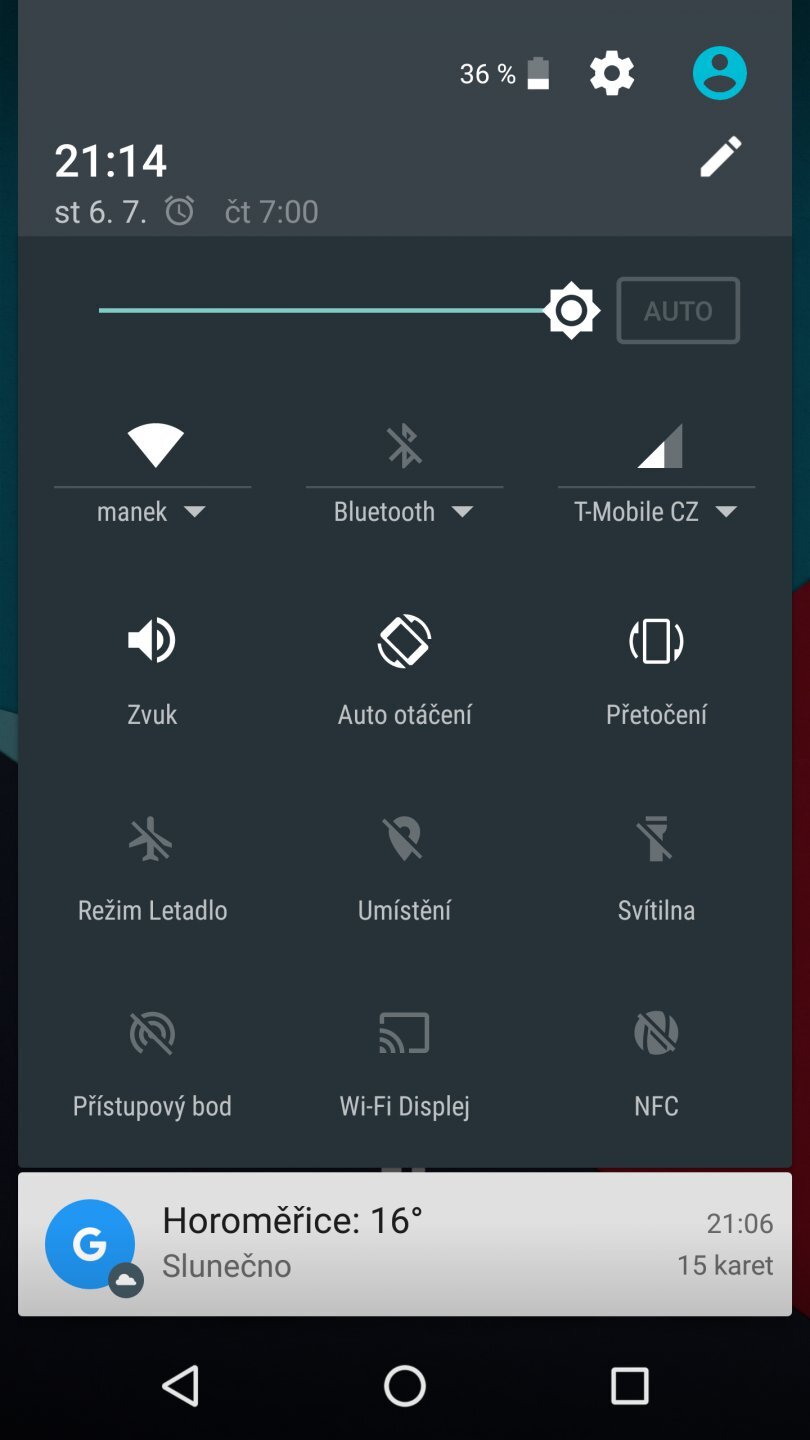Screen dimensions: 810x1440
Task: Expand the manek Wi-Fi network dropdown
Action: tap(196, 511)
